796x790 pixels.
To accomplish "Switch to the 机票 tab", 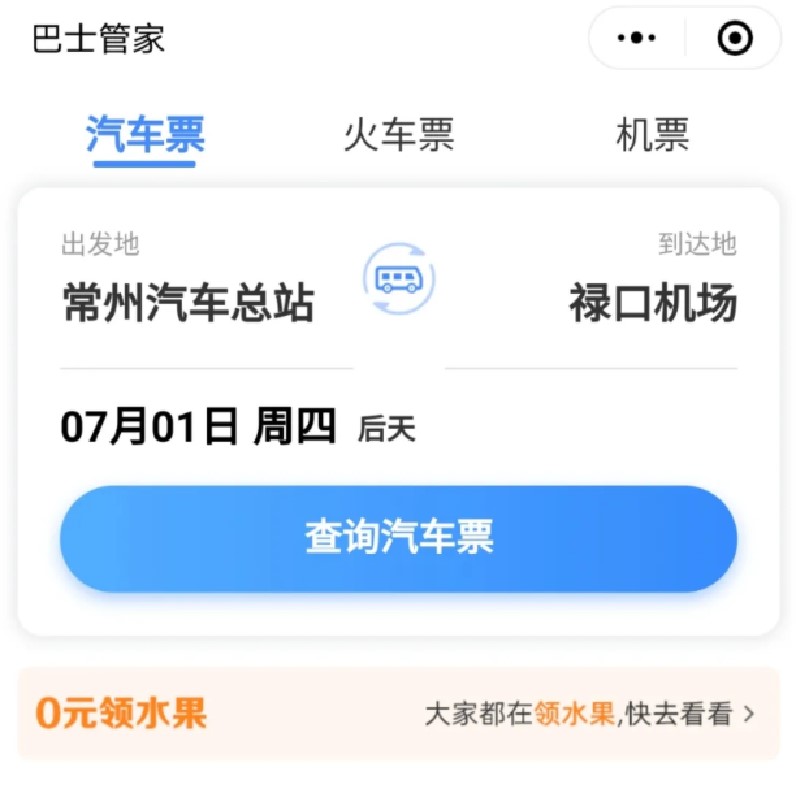I will [x=652, y=135].
